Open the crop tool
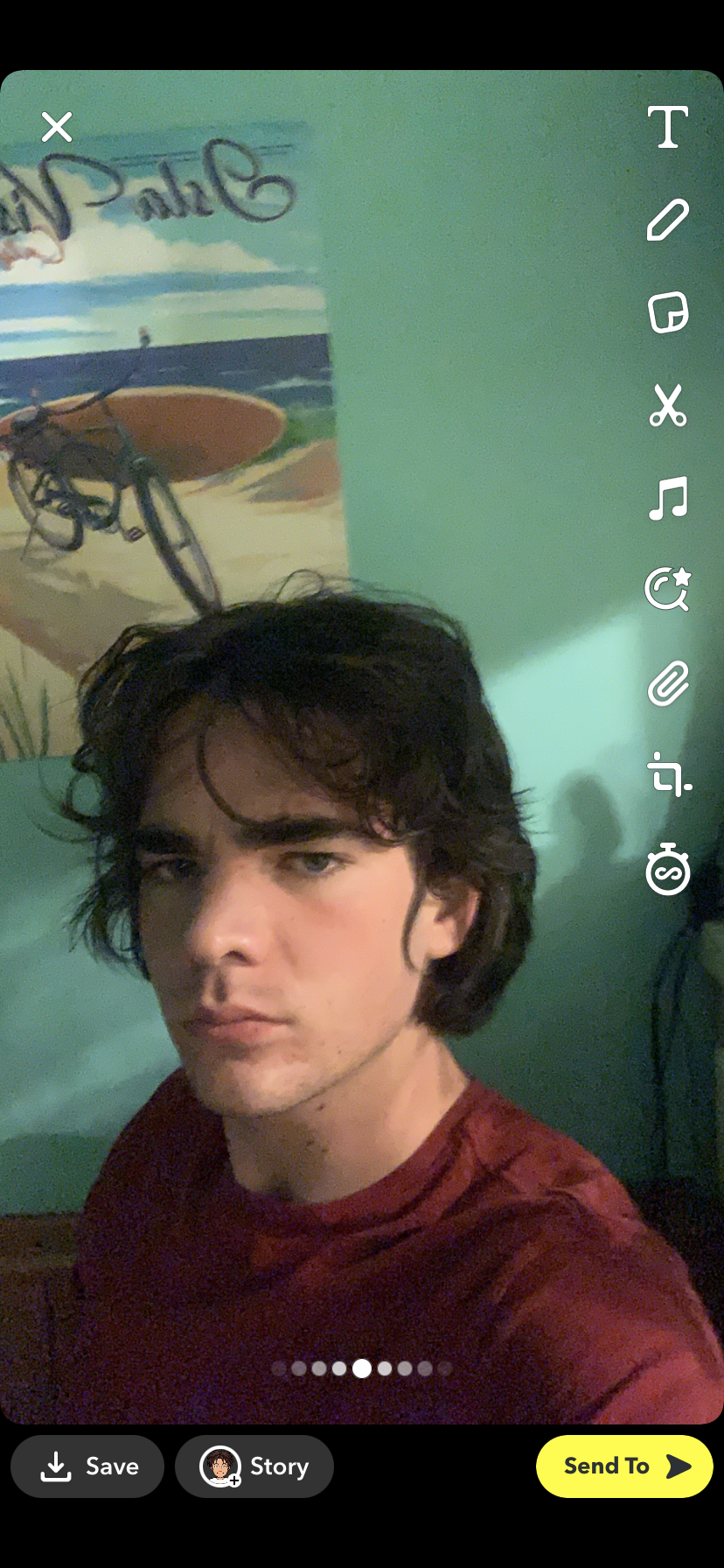 (669, 775)
